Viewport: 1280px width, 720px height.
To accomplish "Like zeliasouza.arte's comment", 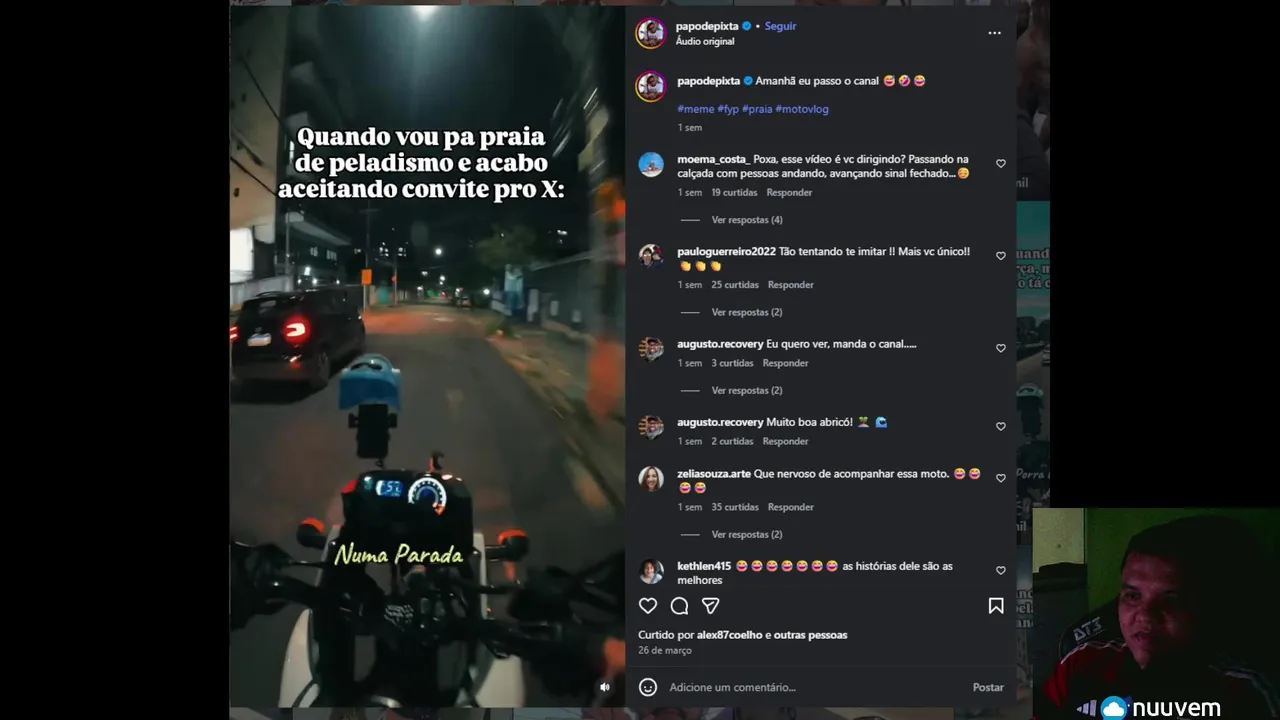I will [x=1000, y=478].
